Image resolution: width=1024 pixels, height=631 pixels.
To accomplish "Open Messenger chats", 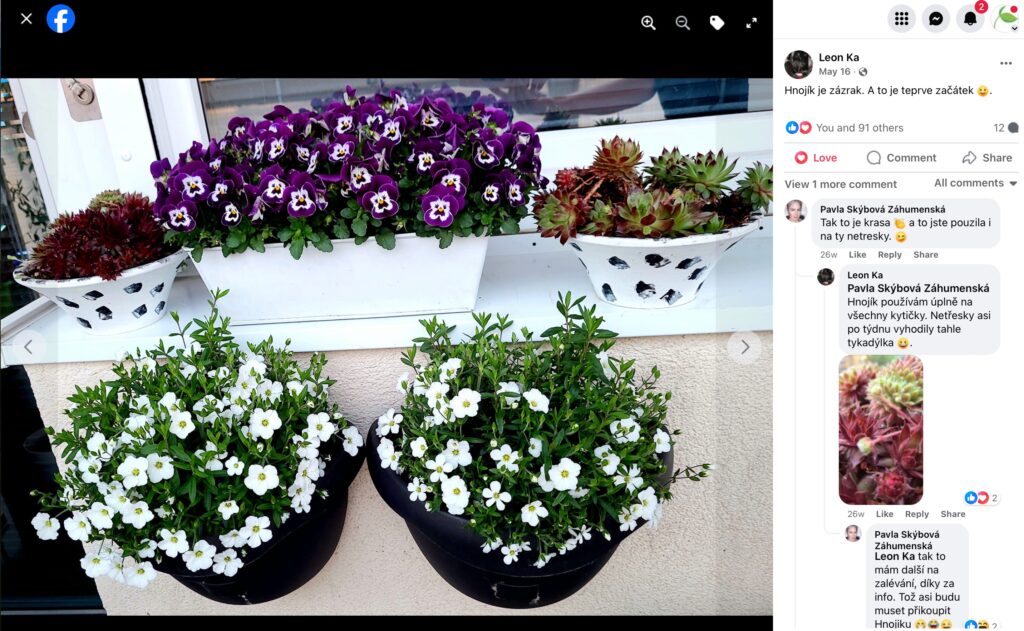I will pyautogui.click(x=936, y=18).
